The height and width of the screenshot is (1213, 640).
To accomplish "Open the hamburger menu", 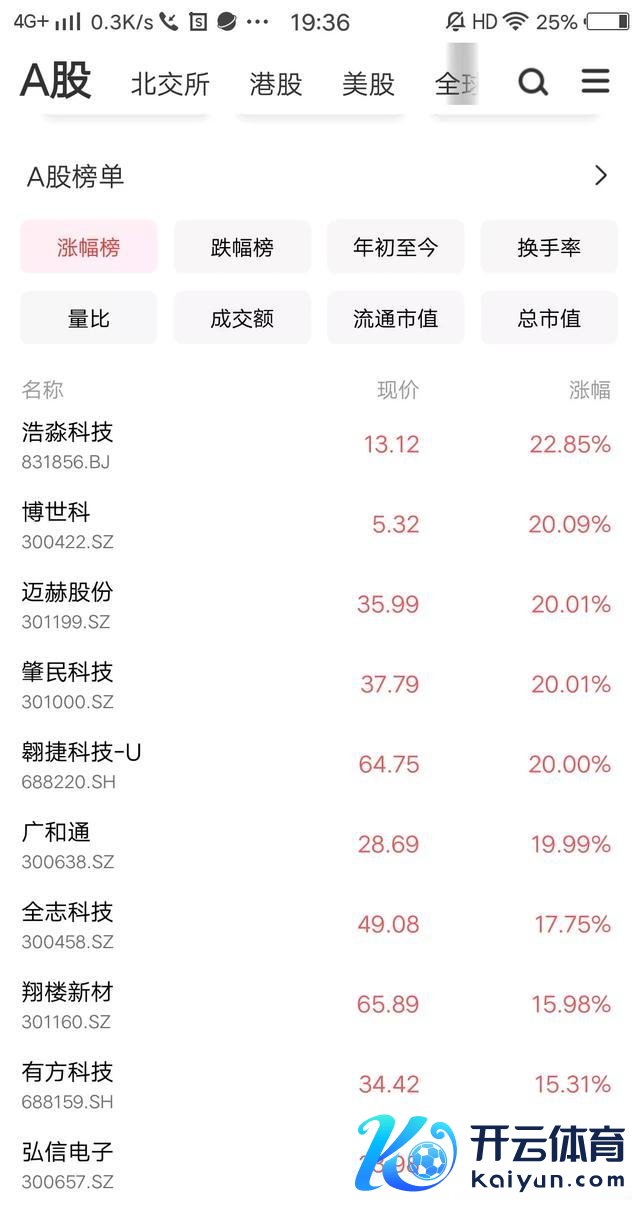I will pyautogui.click(x=596, y=82).
